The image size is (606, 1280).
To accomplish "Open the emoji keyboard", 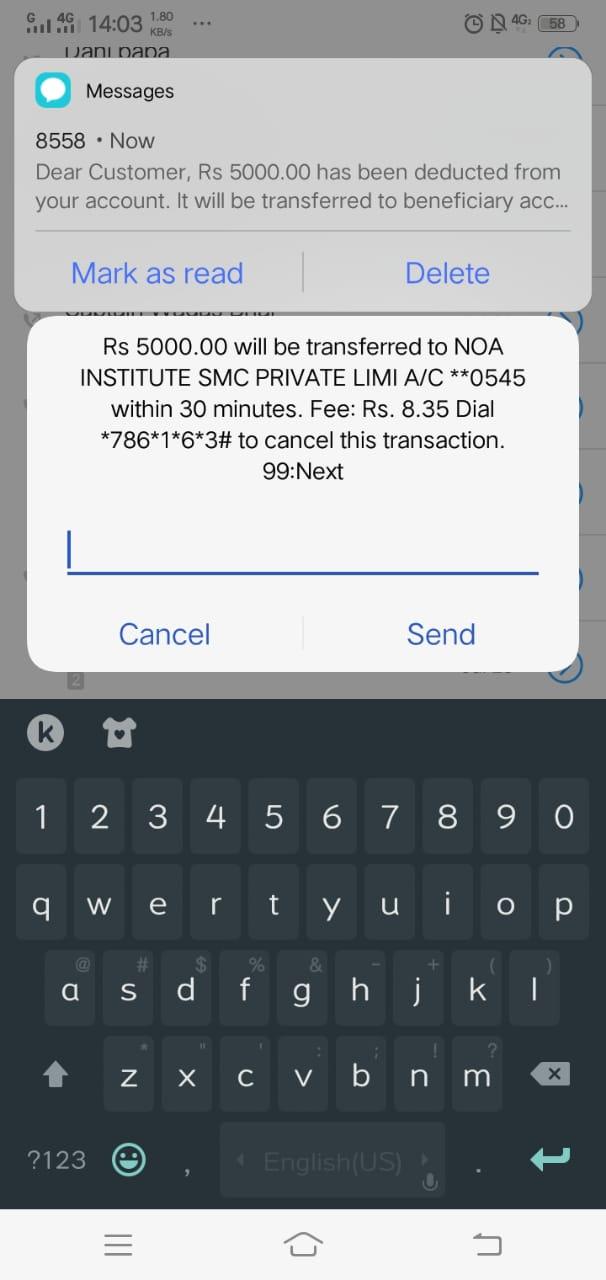I will pos(128,1160).
